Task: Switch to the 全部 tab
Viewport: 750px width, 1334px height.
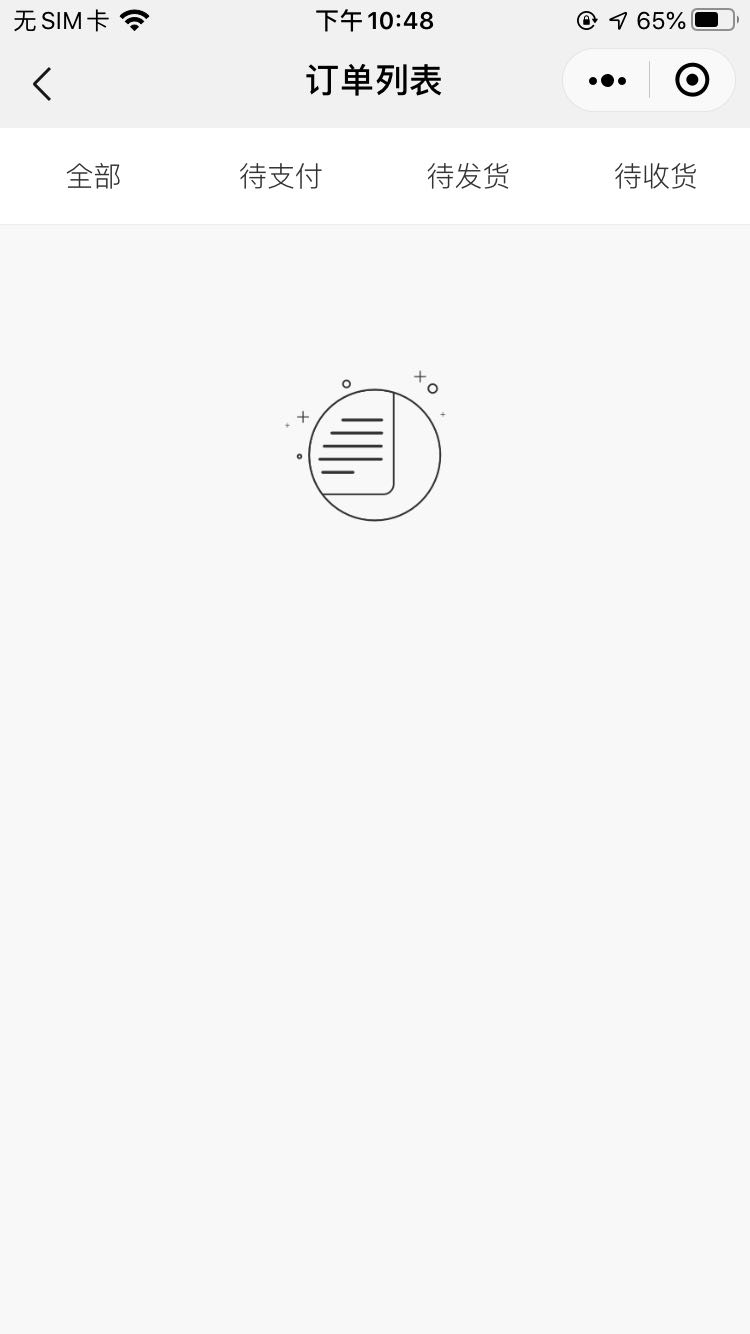Action: pos(93,177)
